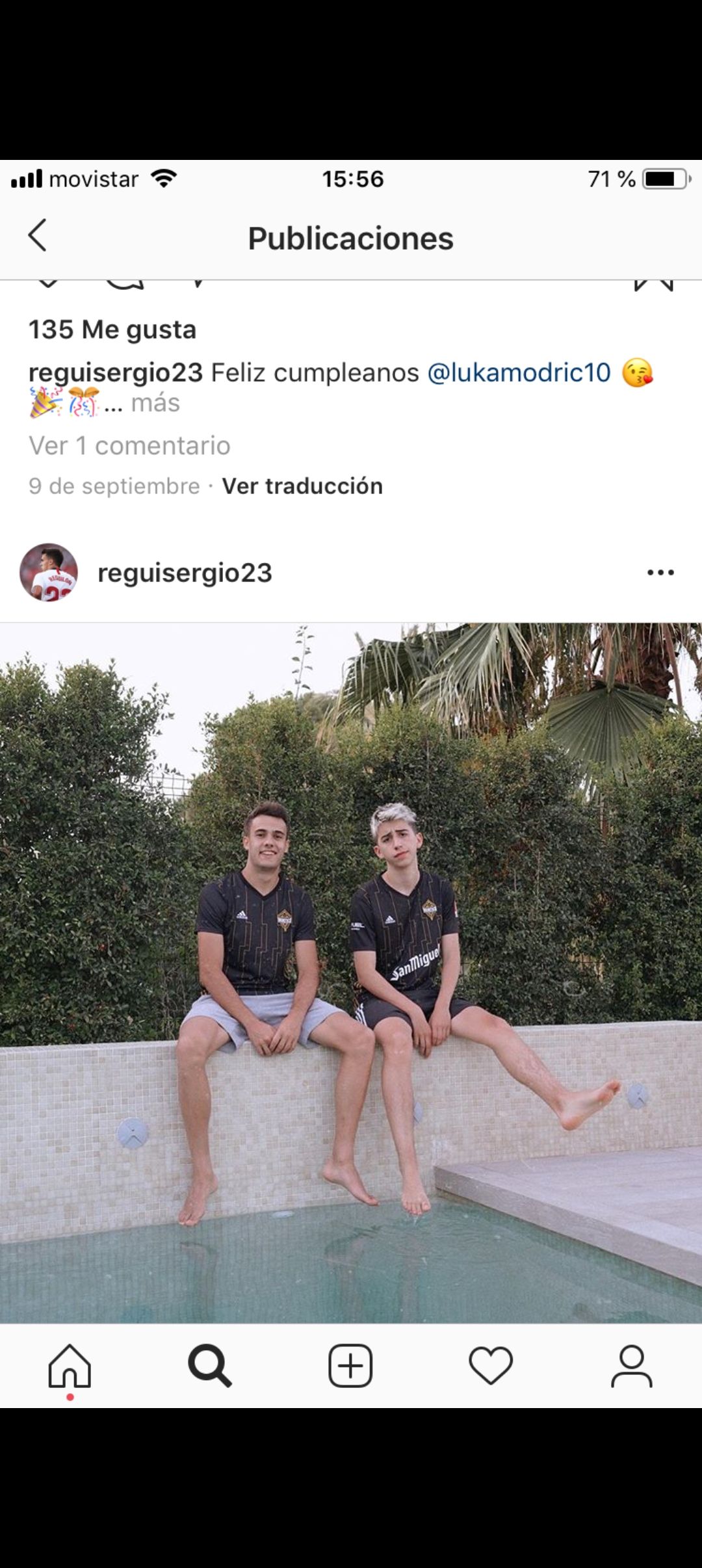Viewport: 702px width, 1568px height.
Task: Open the poolside photo post
Action: click(351, 973)
